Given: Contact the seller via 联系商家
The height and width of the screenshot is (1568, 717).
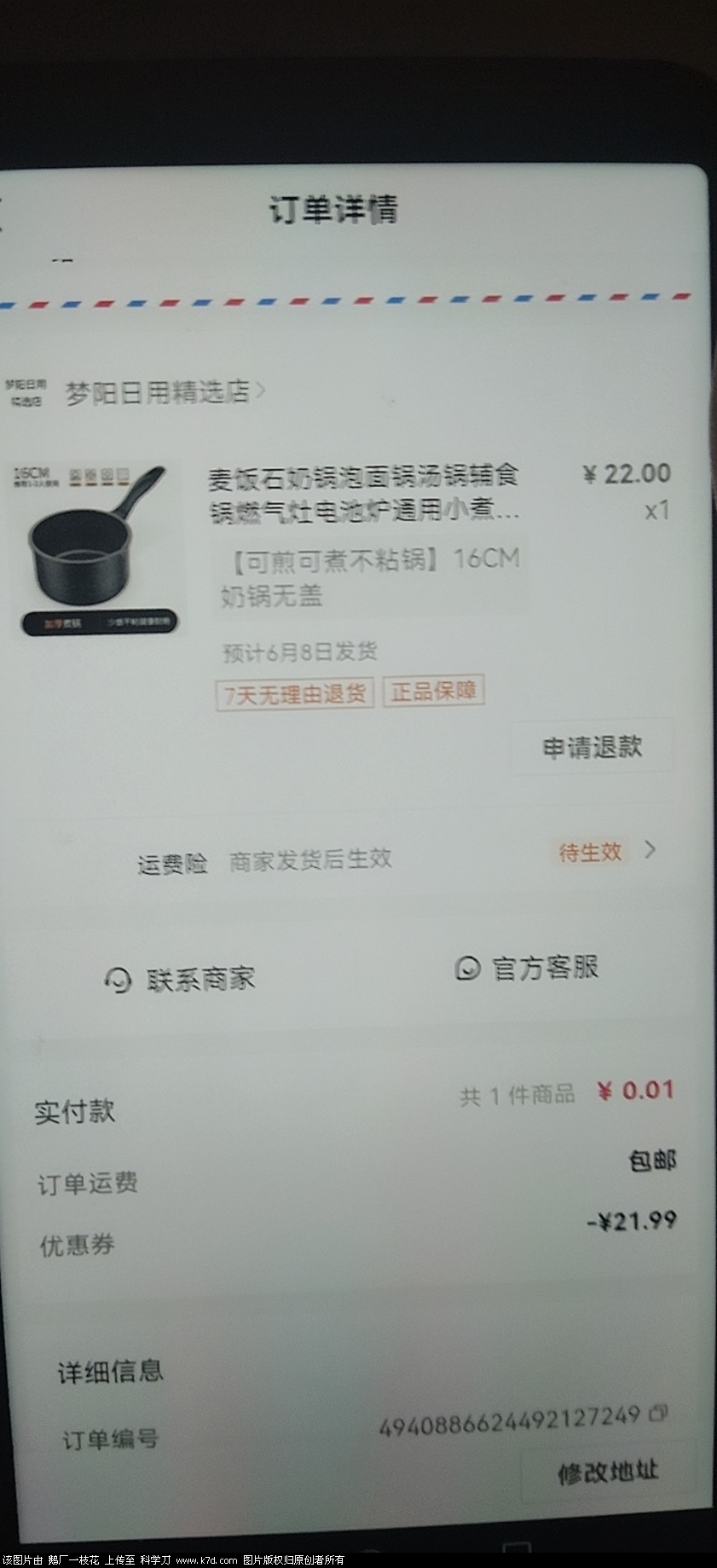Looking at the screenshot, I should [x=181, y=979].
